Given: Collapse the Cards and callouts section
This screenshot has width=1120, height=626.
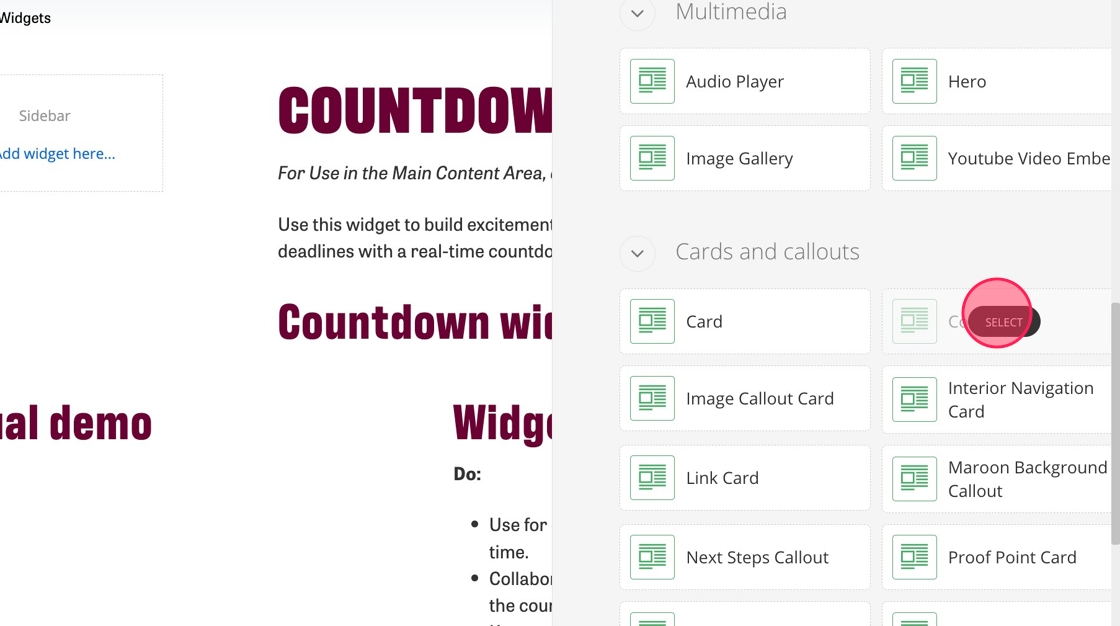Looking at the screenshot, I should click(x=637, y=253).
